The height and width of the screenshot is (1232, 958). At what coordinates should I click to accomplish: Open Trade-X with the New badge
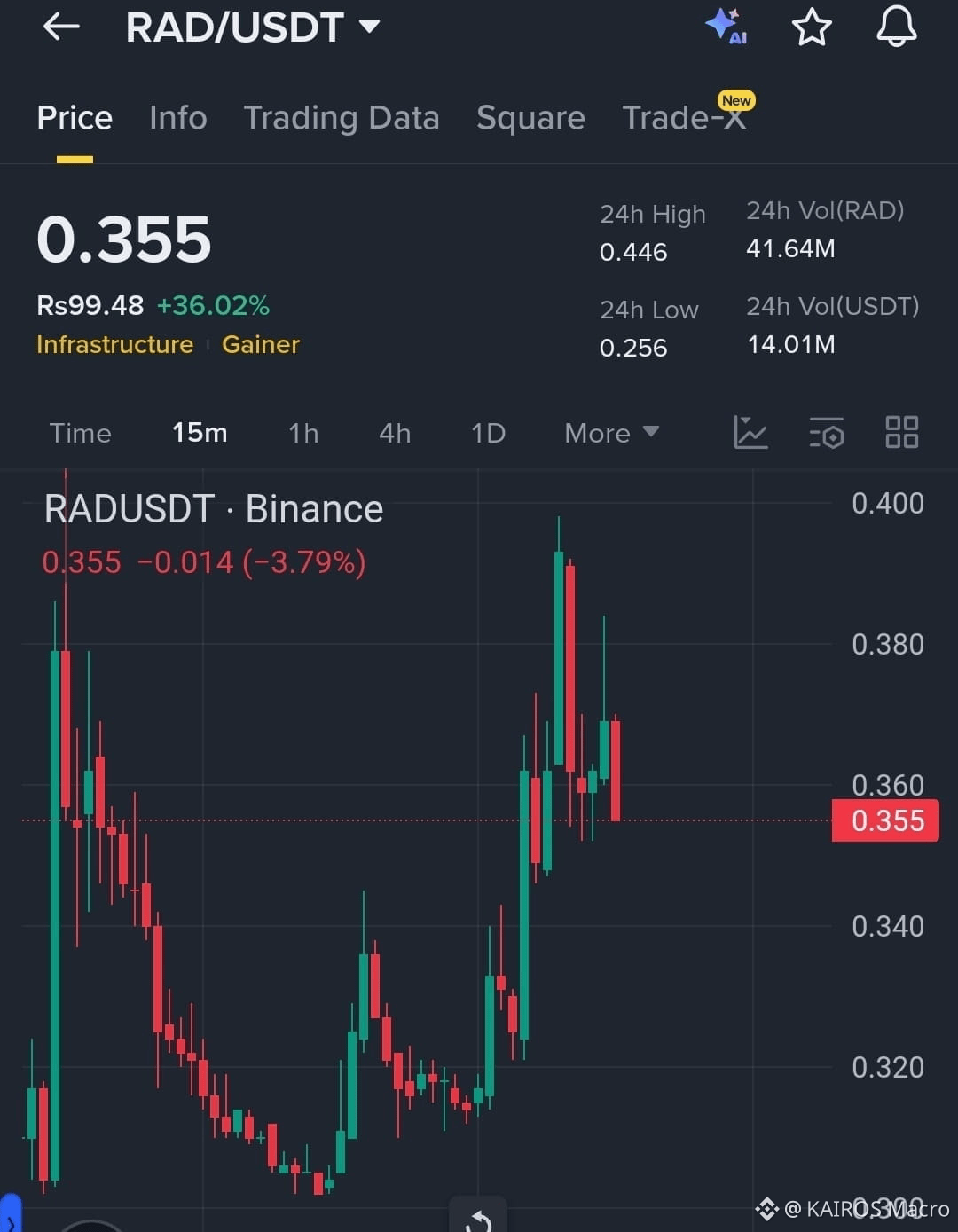pos(683,117)
